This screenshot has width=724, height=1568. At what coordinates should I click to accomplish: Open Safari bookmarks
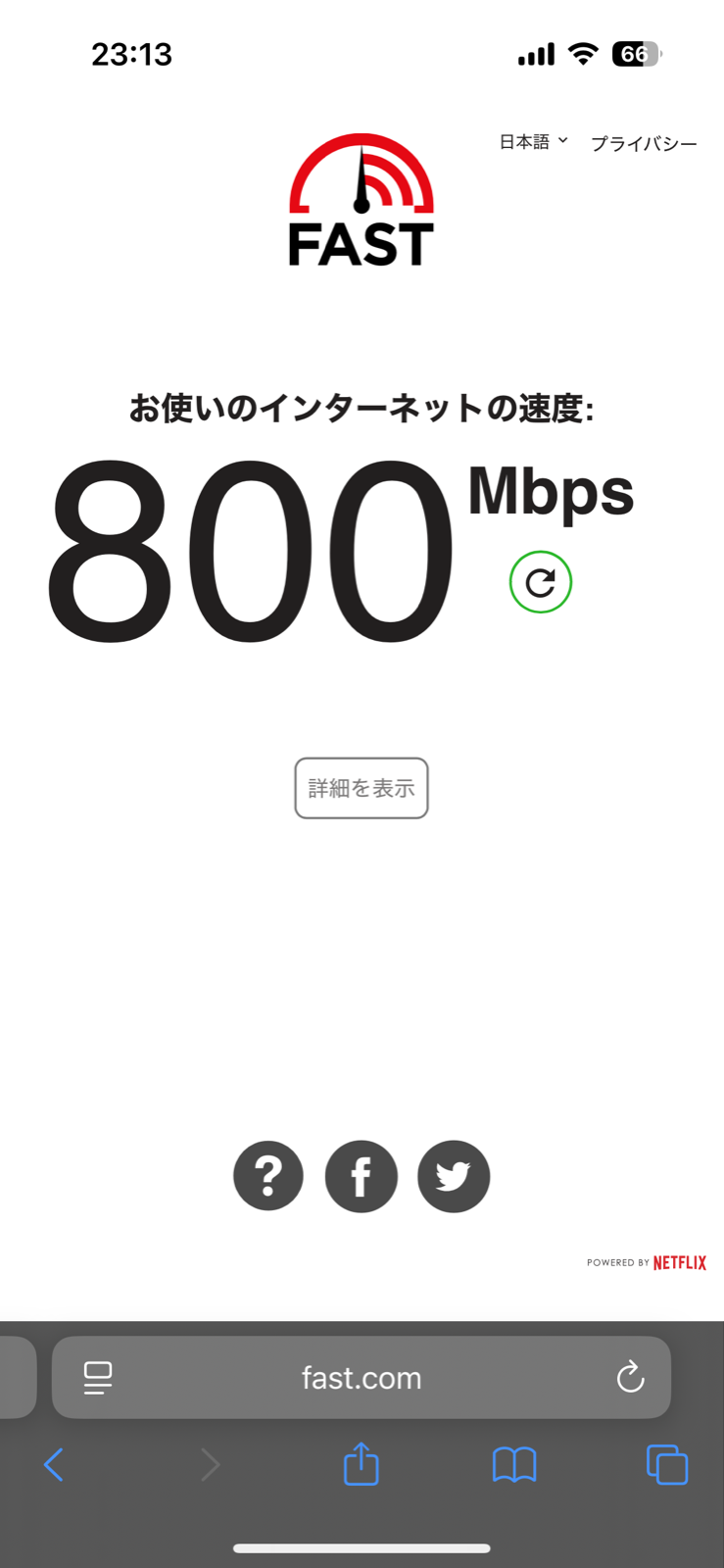(514, 1465)
